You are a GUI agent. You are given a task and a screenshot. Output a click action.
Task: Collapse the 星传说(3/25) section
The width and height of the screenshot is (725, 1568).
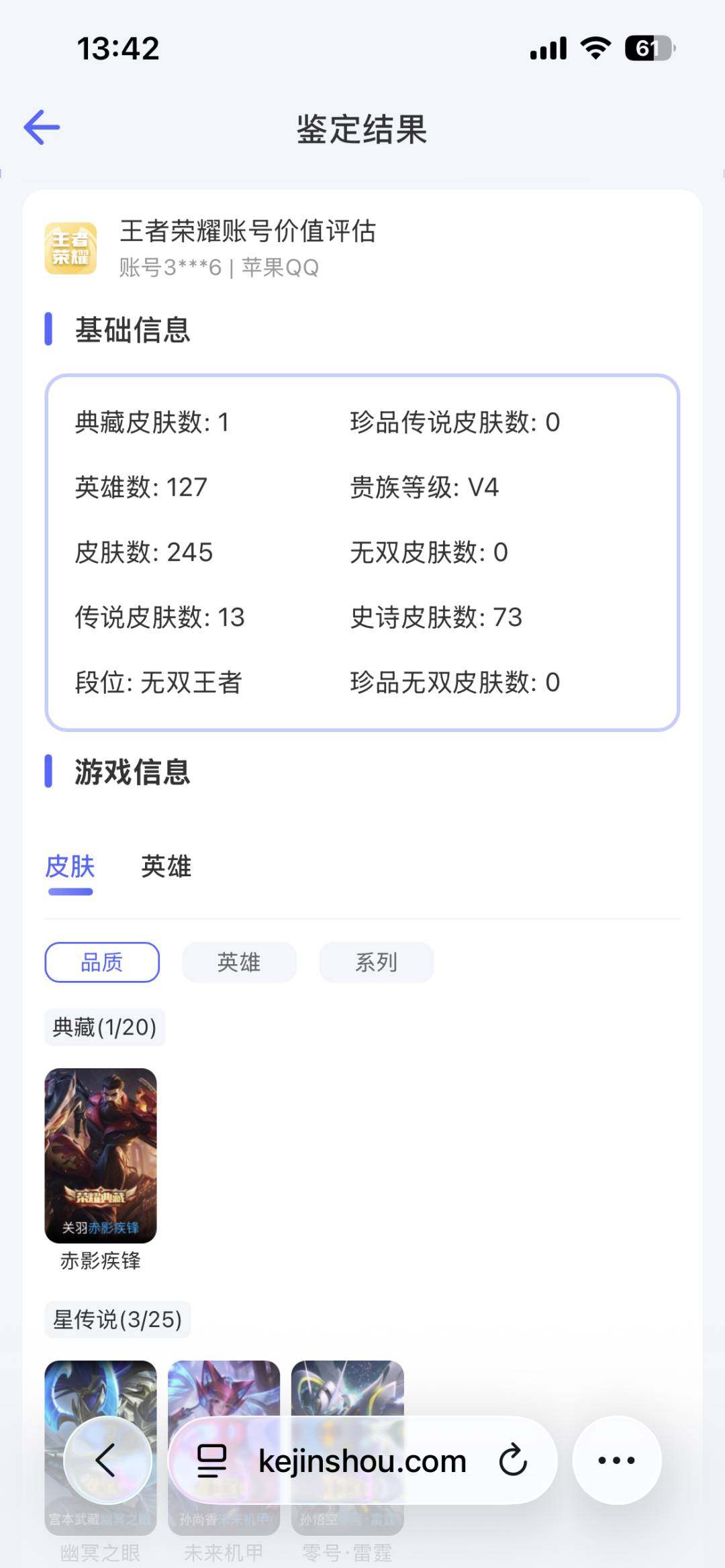[x=118, y=1318]
